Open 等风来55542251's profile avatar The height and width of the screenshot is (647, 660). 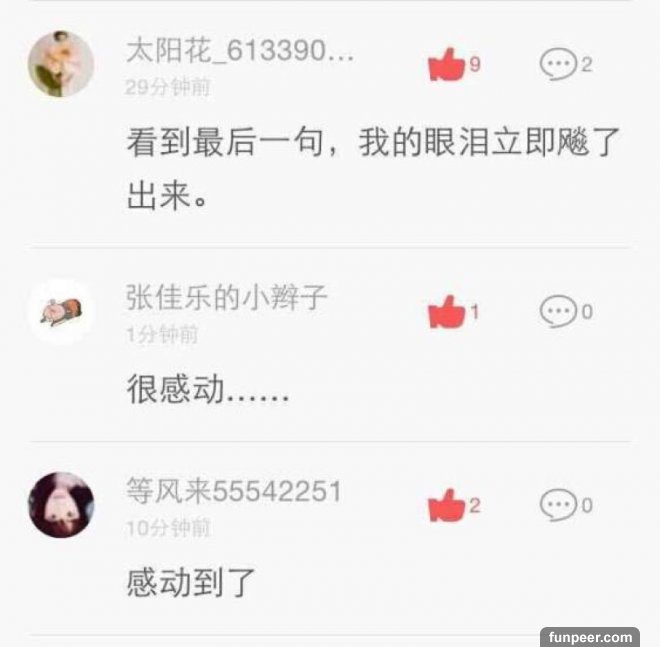(61, 505)
